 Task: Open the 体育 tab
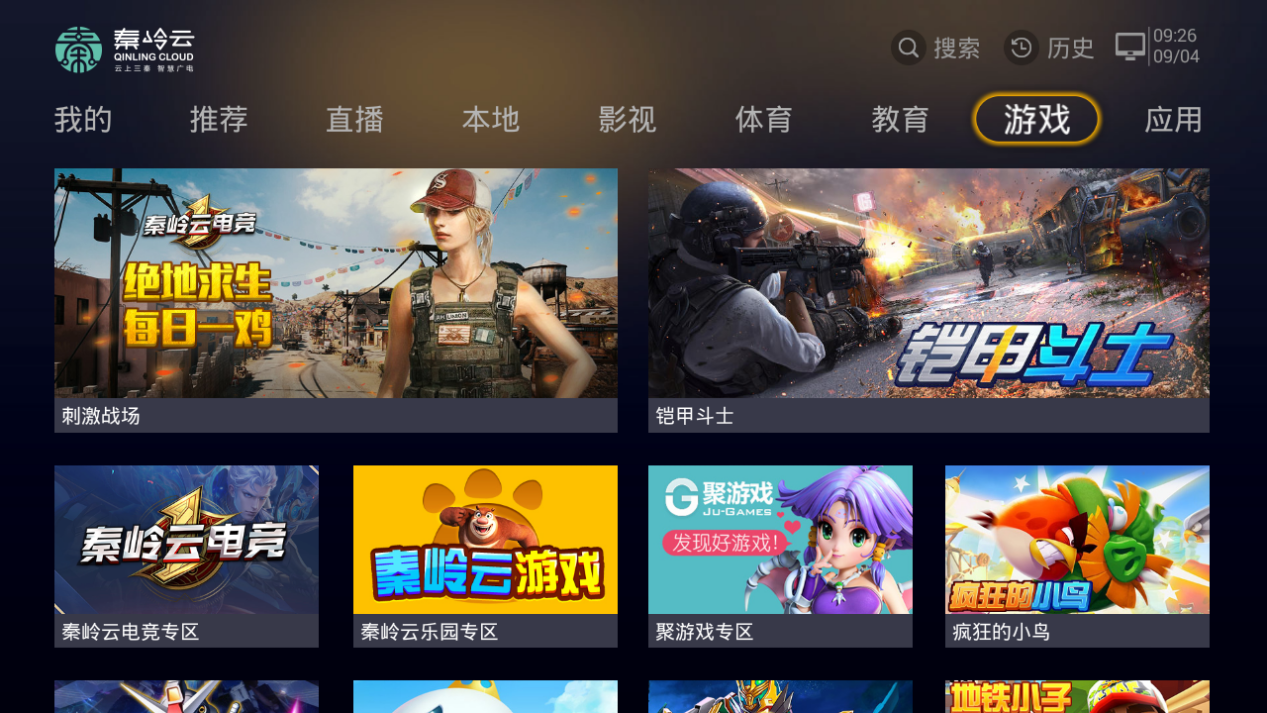(764, 120)
